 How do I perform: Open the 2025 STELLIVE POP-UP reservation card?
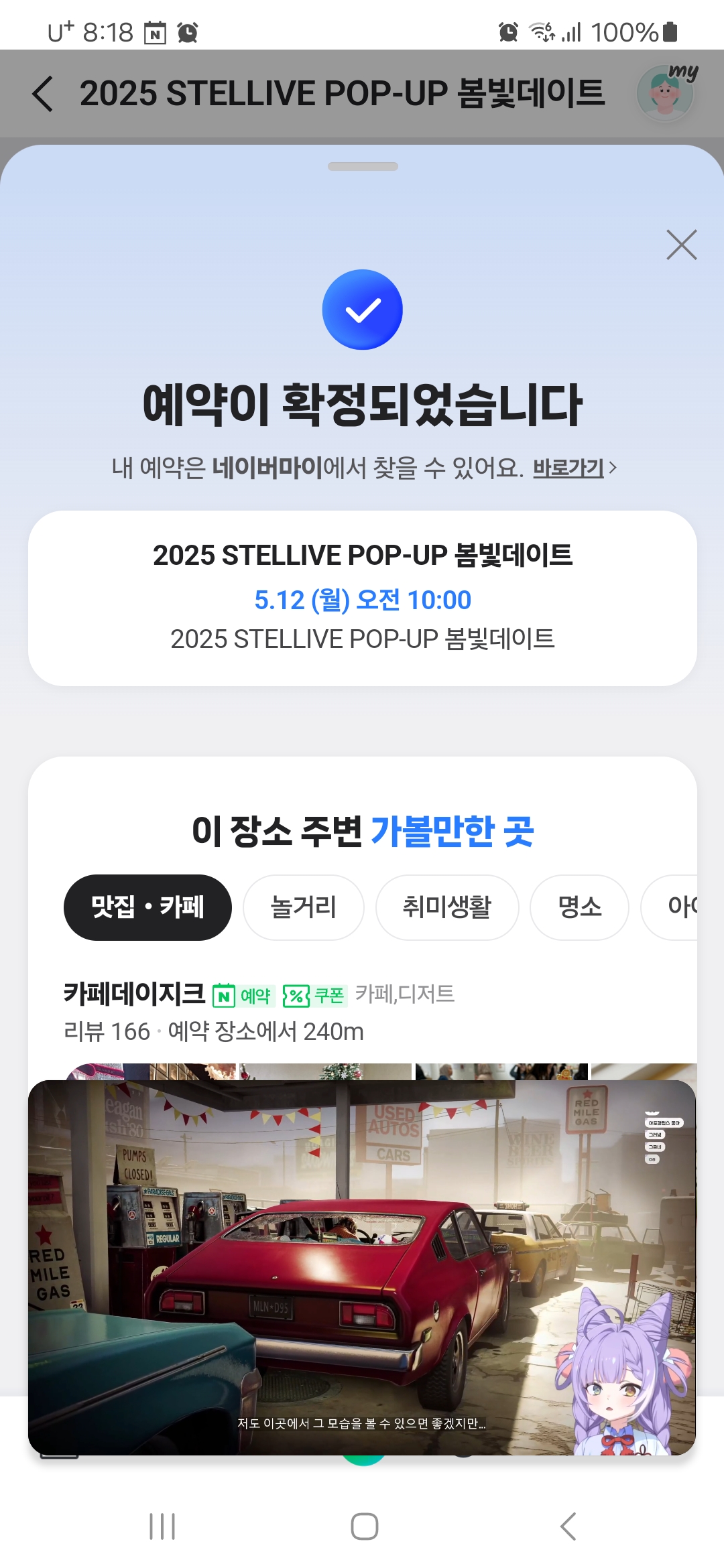[x=363, y=598]
